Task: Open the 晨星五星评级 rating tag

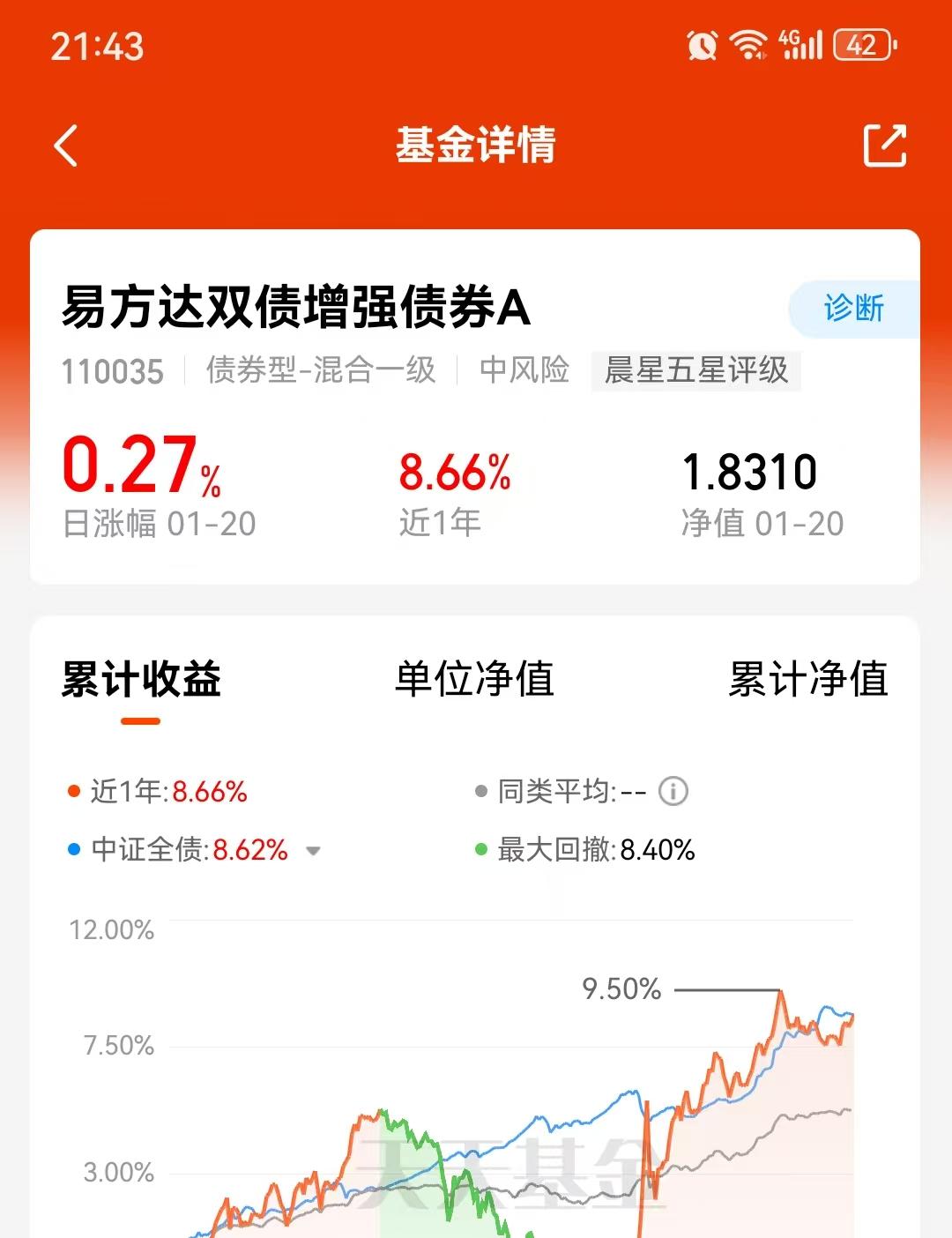Action: point(695,370)
